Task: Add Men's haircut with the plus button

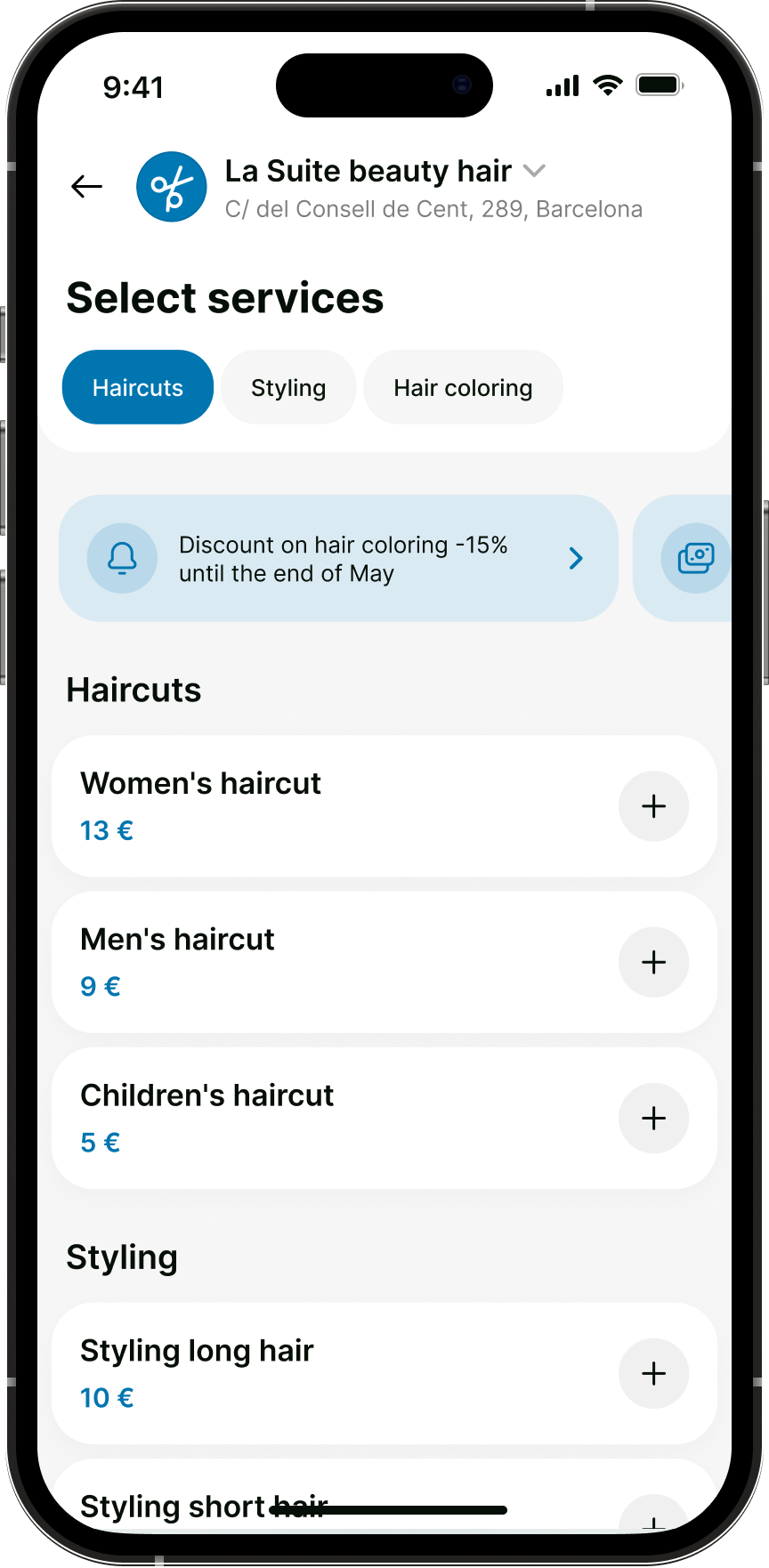Action: 653,962
